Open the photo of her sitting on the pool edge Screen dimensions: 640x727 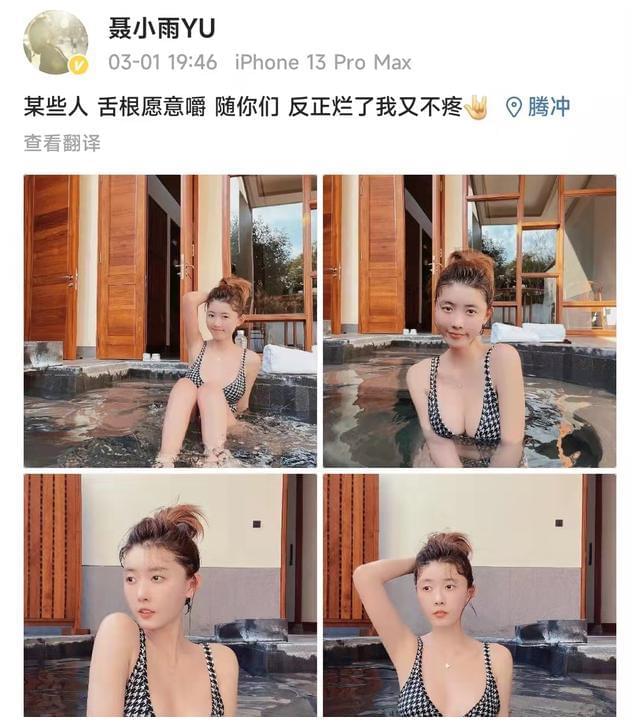point(170,321)
